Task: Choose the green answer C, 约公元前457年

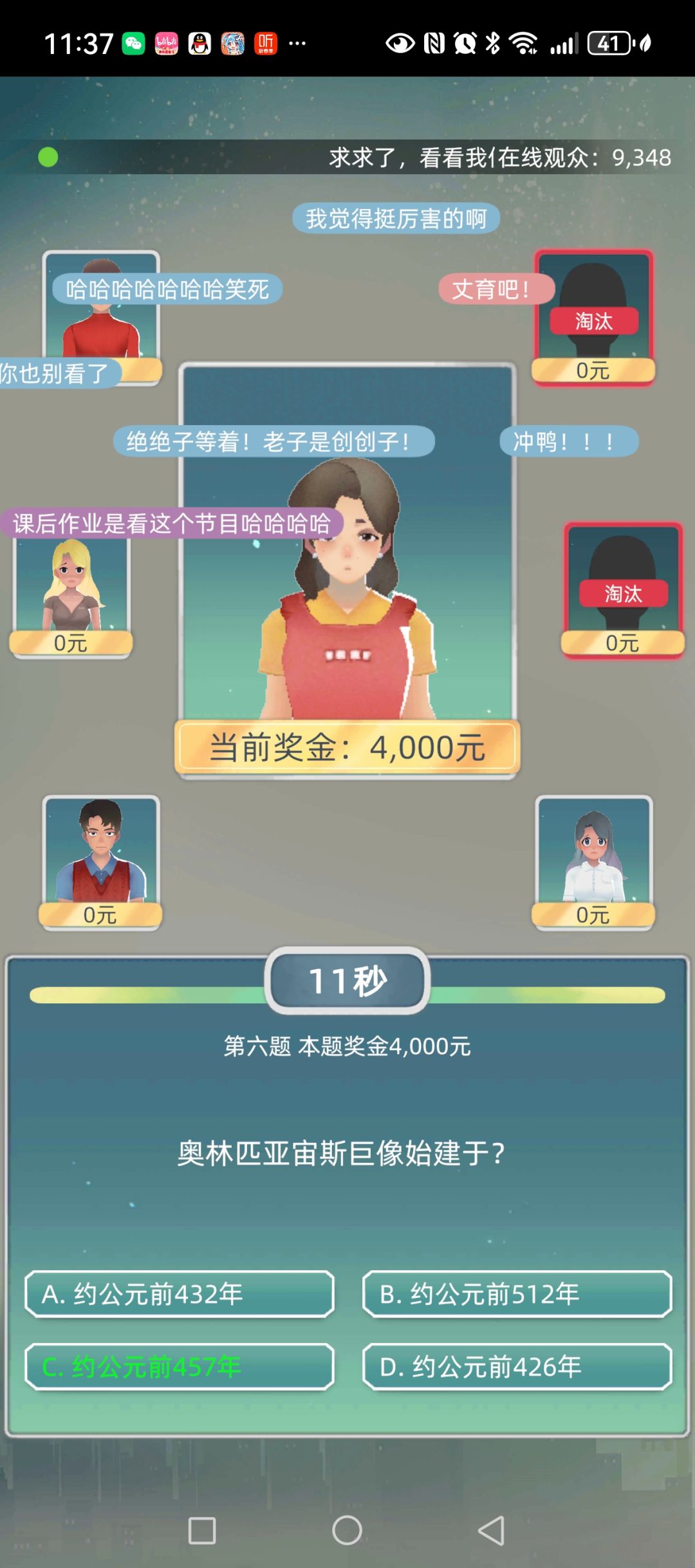Action: tap(180, 1367)
